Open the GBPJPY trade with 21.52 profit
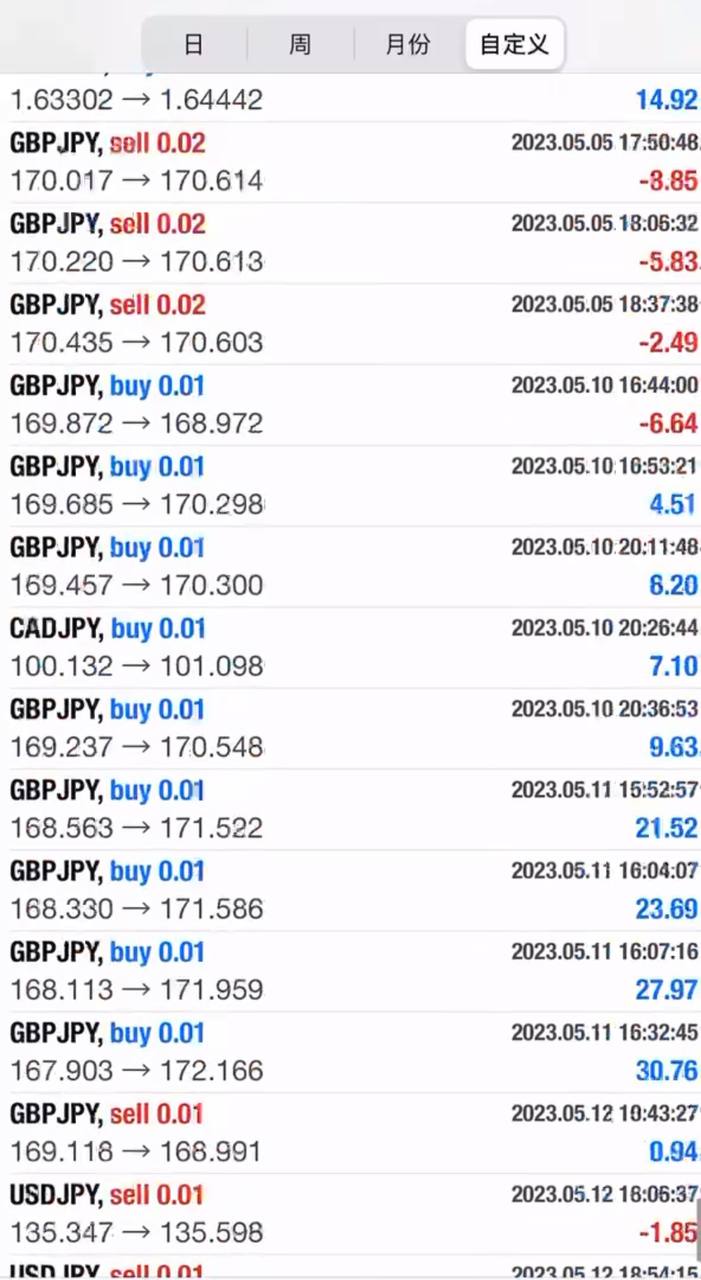 (x=350, y=810)
